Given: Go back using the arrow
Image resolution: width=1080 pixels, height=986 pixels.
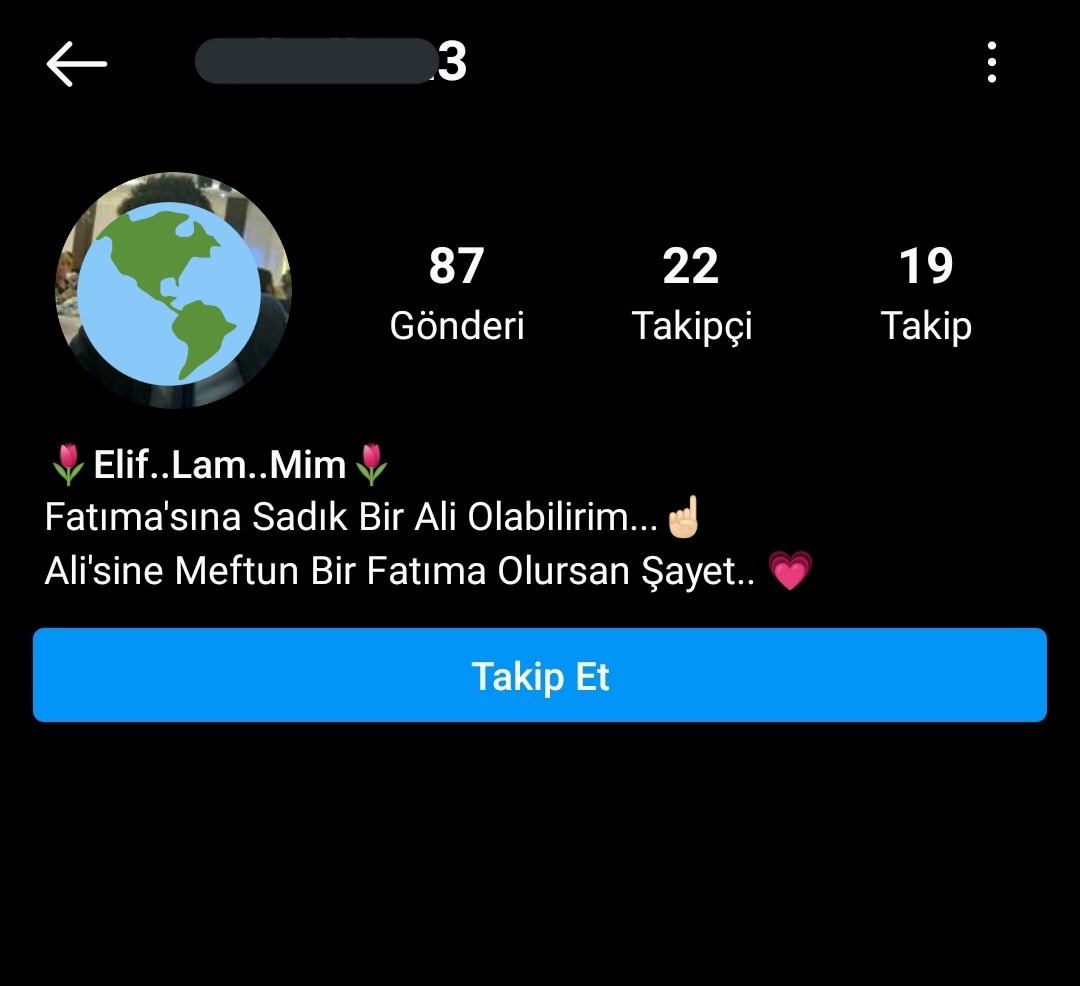Looking at the screenshot, I should coord(76,64).
